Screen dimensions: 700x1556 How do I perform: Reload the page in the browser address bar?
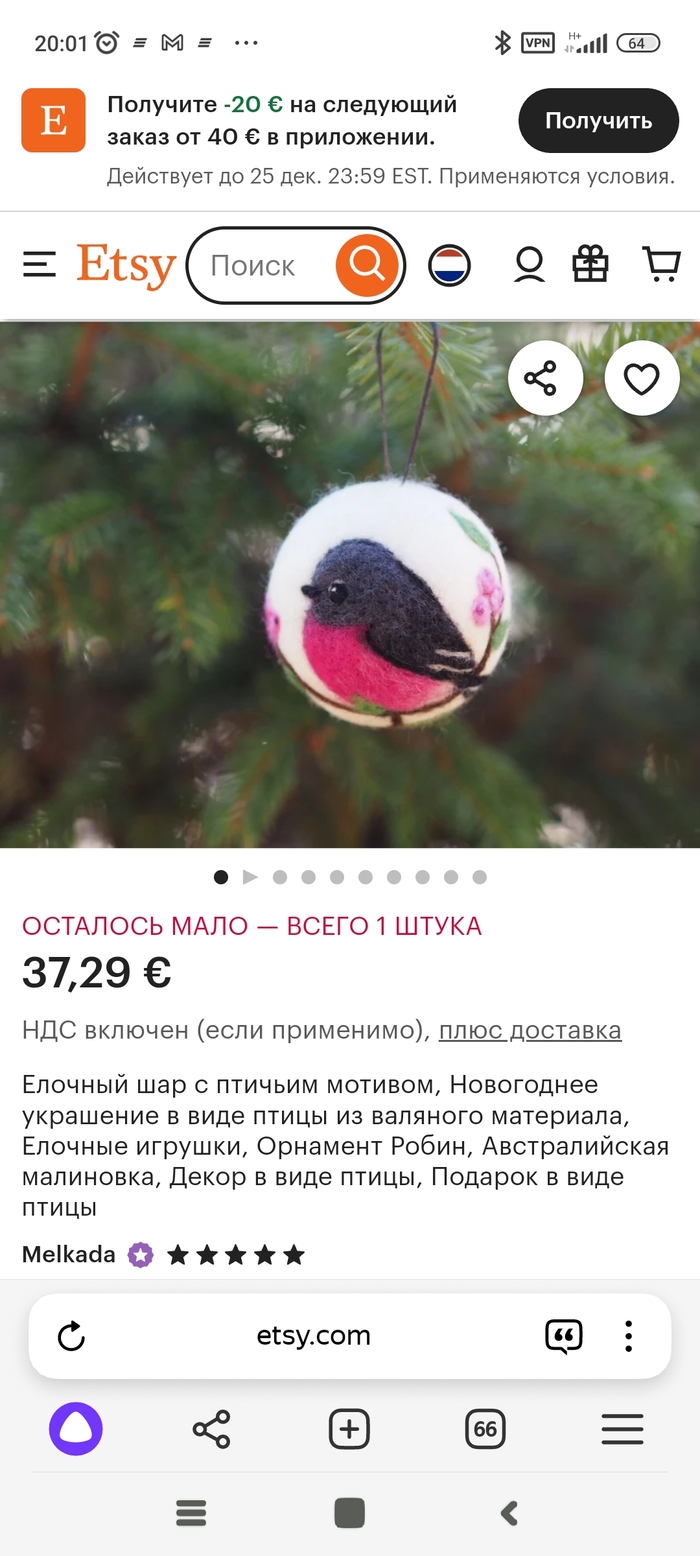click(x=72, y=1336)
